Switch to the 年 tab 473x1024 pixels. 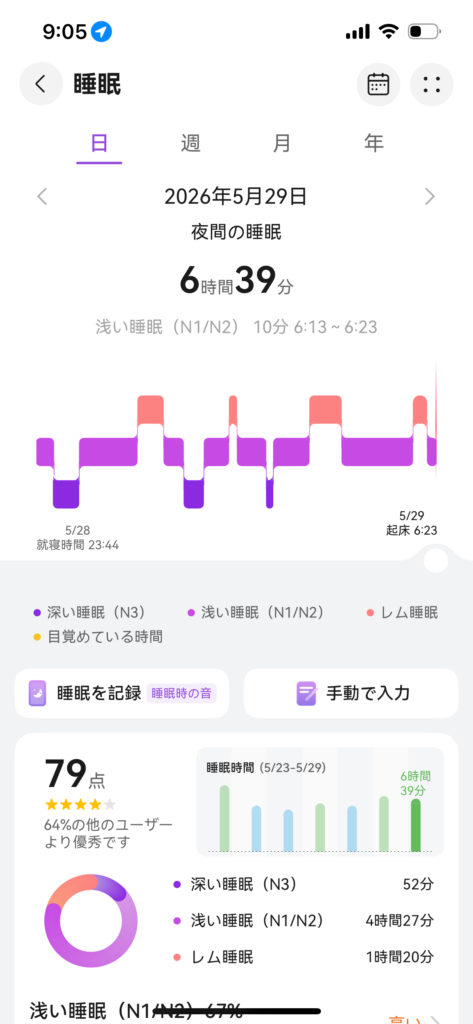[374, 144]
